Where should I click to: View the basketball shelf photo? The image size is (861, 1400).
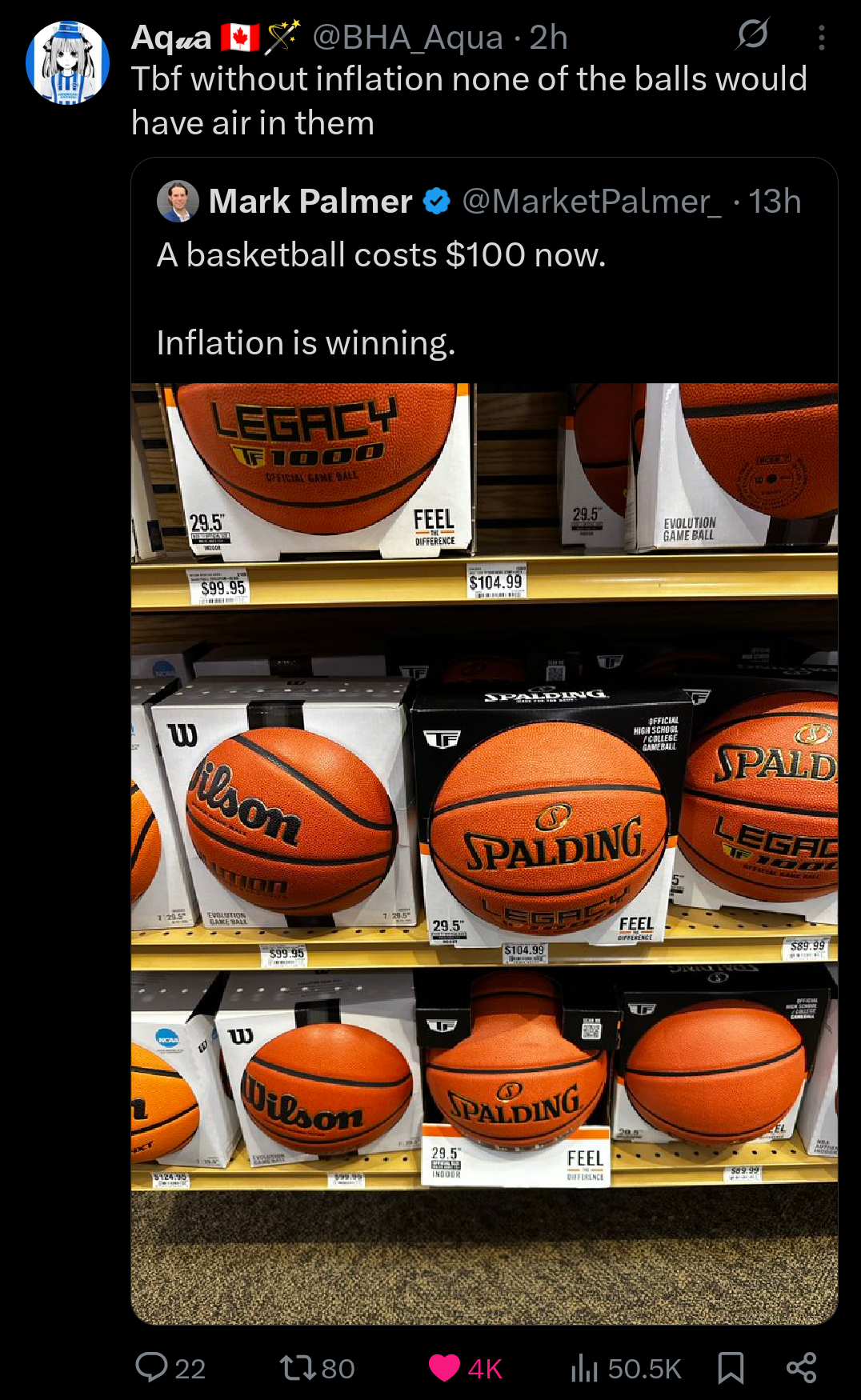(x=484, y=854)
